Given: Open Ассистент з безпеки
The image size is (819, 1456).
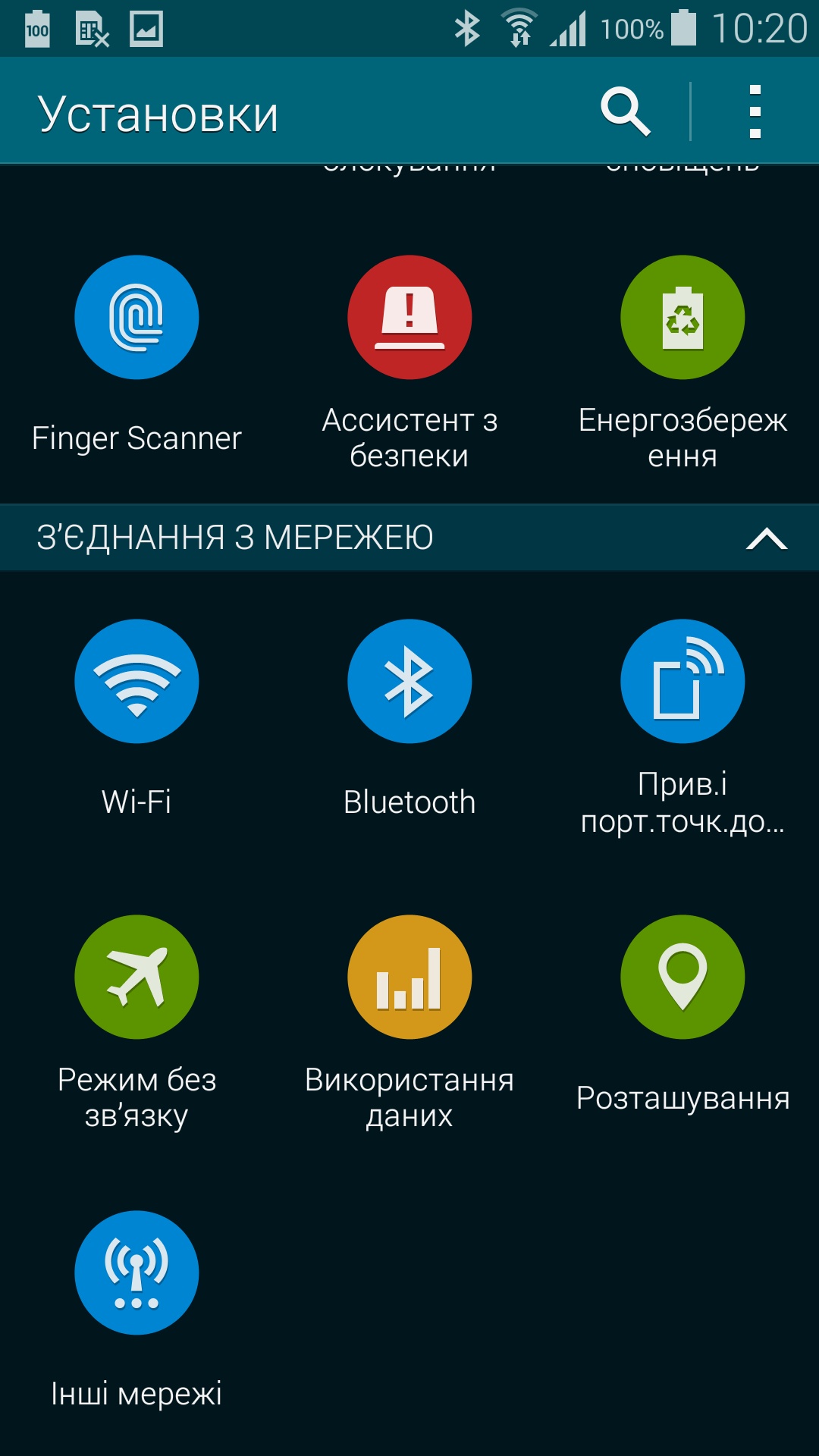Looking at the screenshot, I should (409, 318).
